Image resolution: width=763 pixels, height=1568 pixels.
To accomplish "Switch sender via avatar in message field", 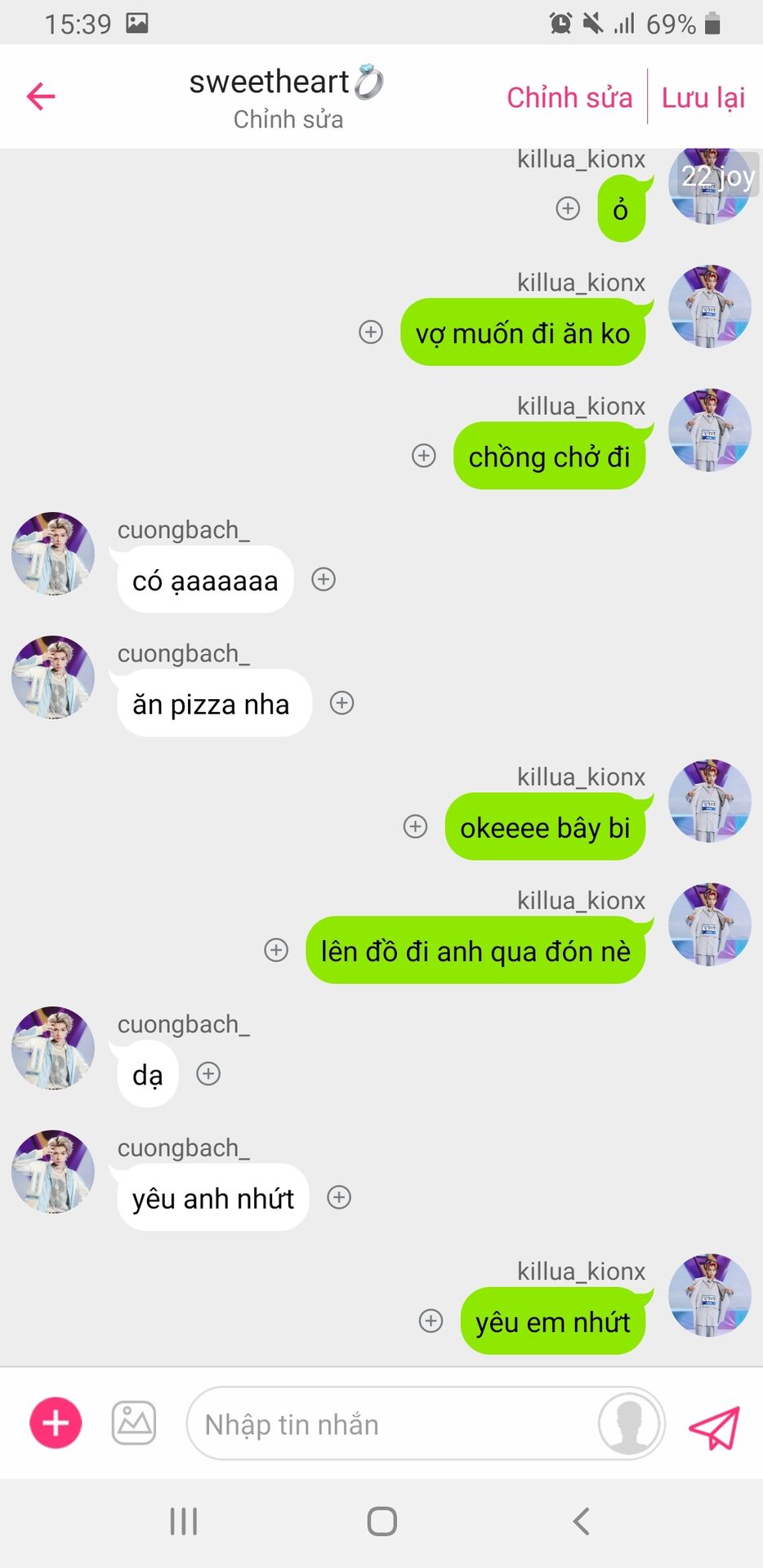I will pos(629,1423).
